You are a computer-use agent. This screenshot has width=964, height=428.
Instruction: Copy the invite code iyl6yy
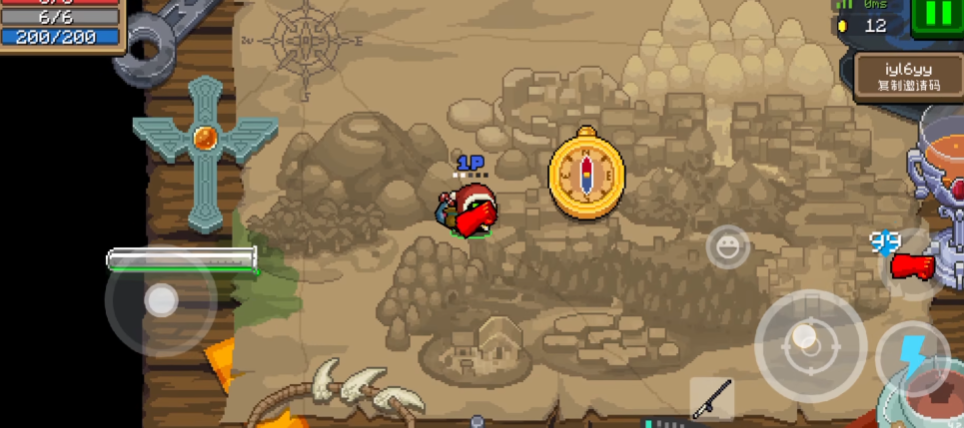(x=908, y=77)
